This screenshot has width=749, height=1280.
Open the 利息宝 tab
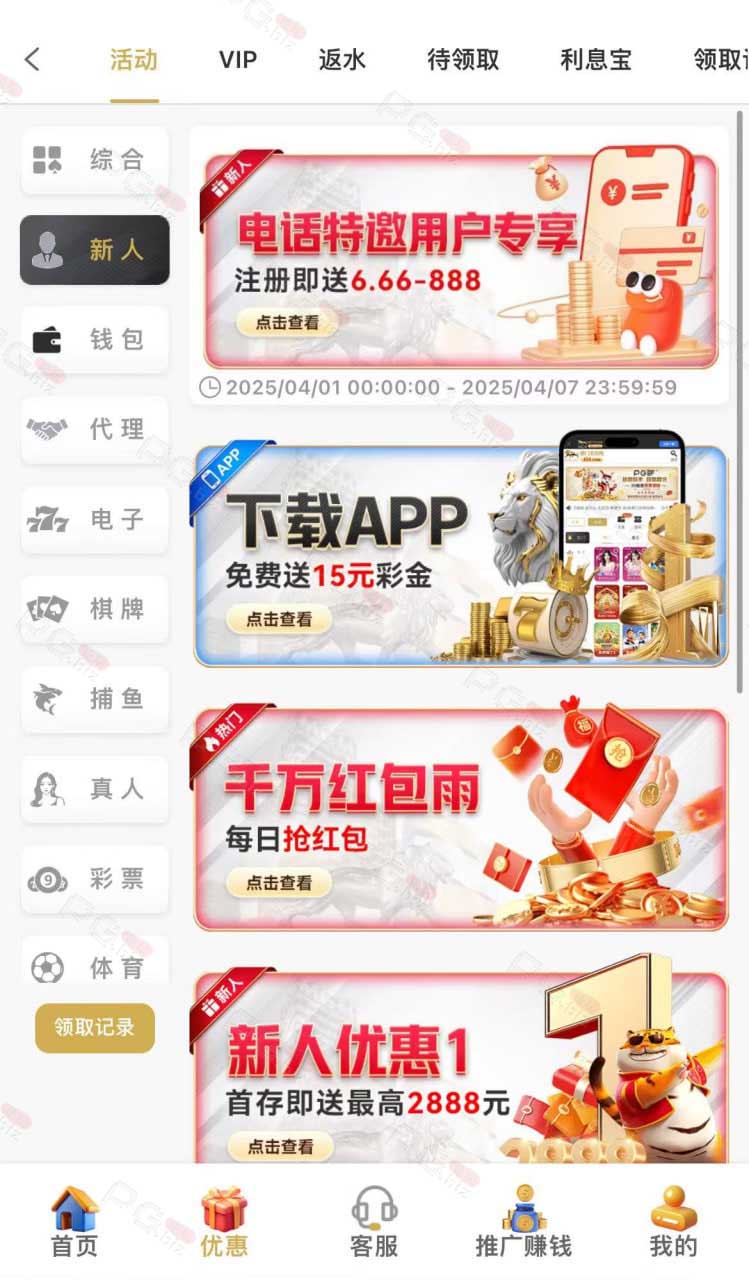(x=596, y=60)
